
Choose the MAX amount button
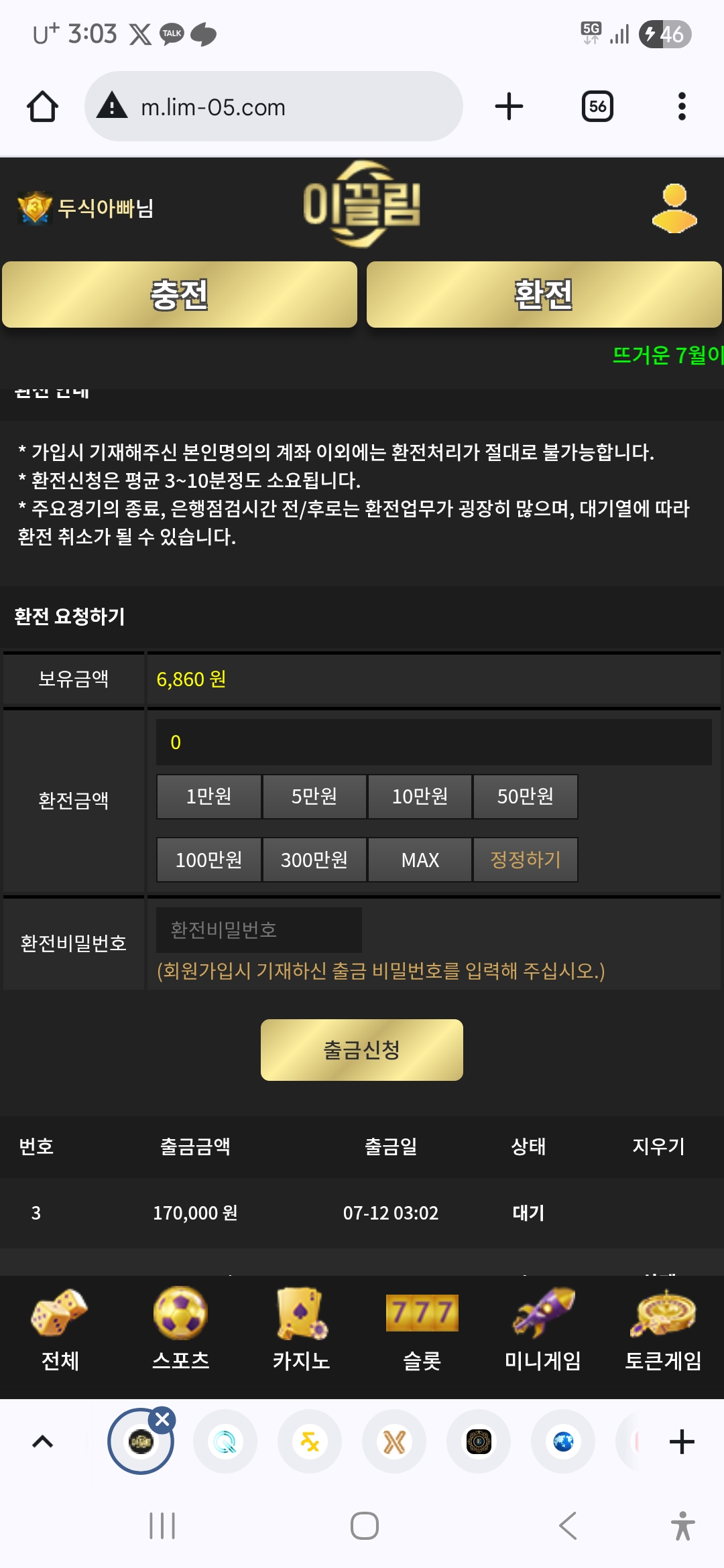click(x=420, y=860)
